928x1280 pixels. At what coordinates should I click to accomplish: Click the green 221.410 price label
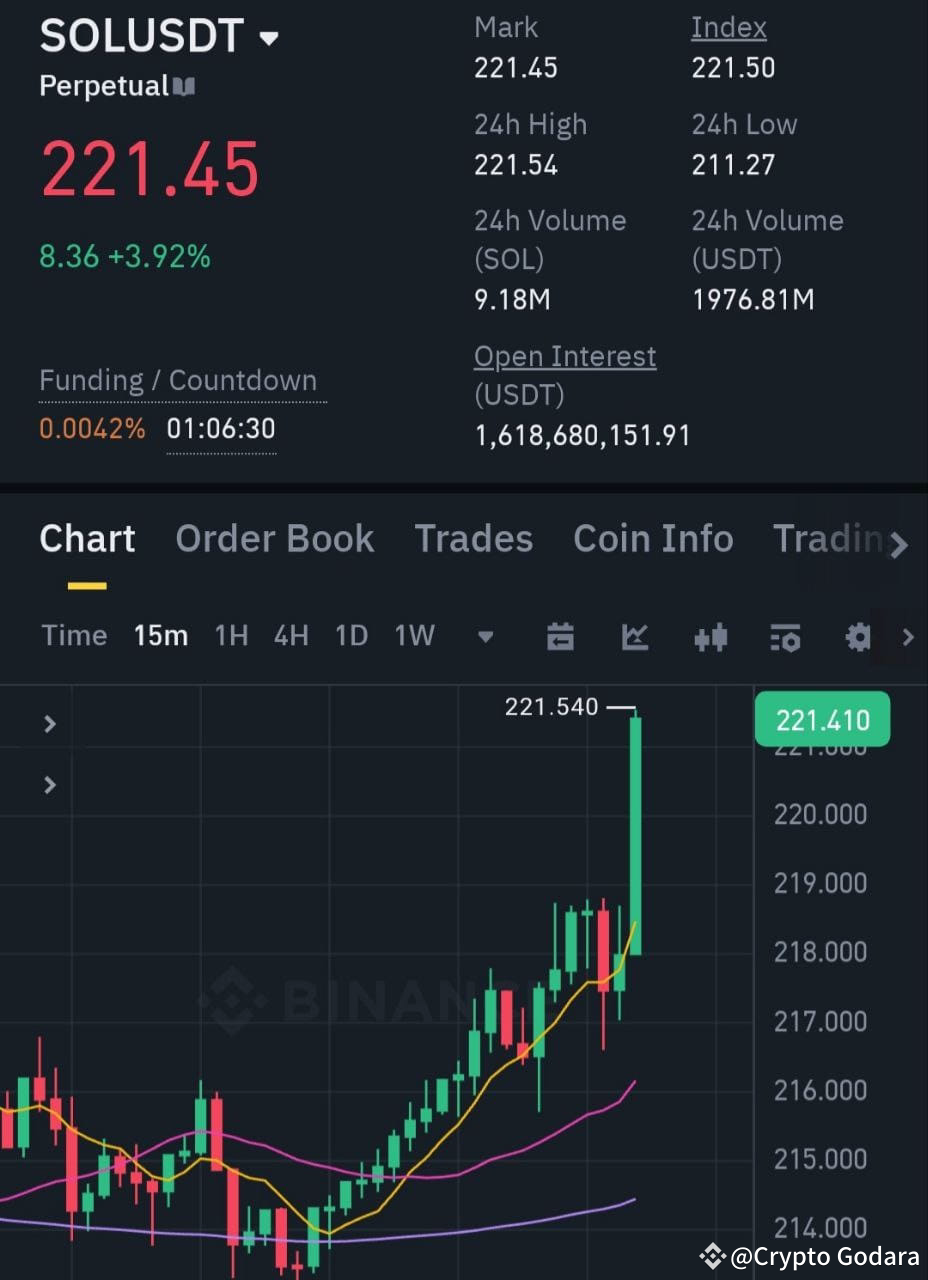[821, 718]
